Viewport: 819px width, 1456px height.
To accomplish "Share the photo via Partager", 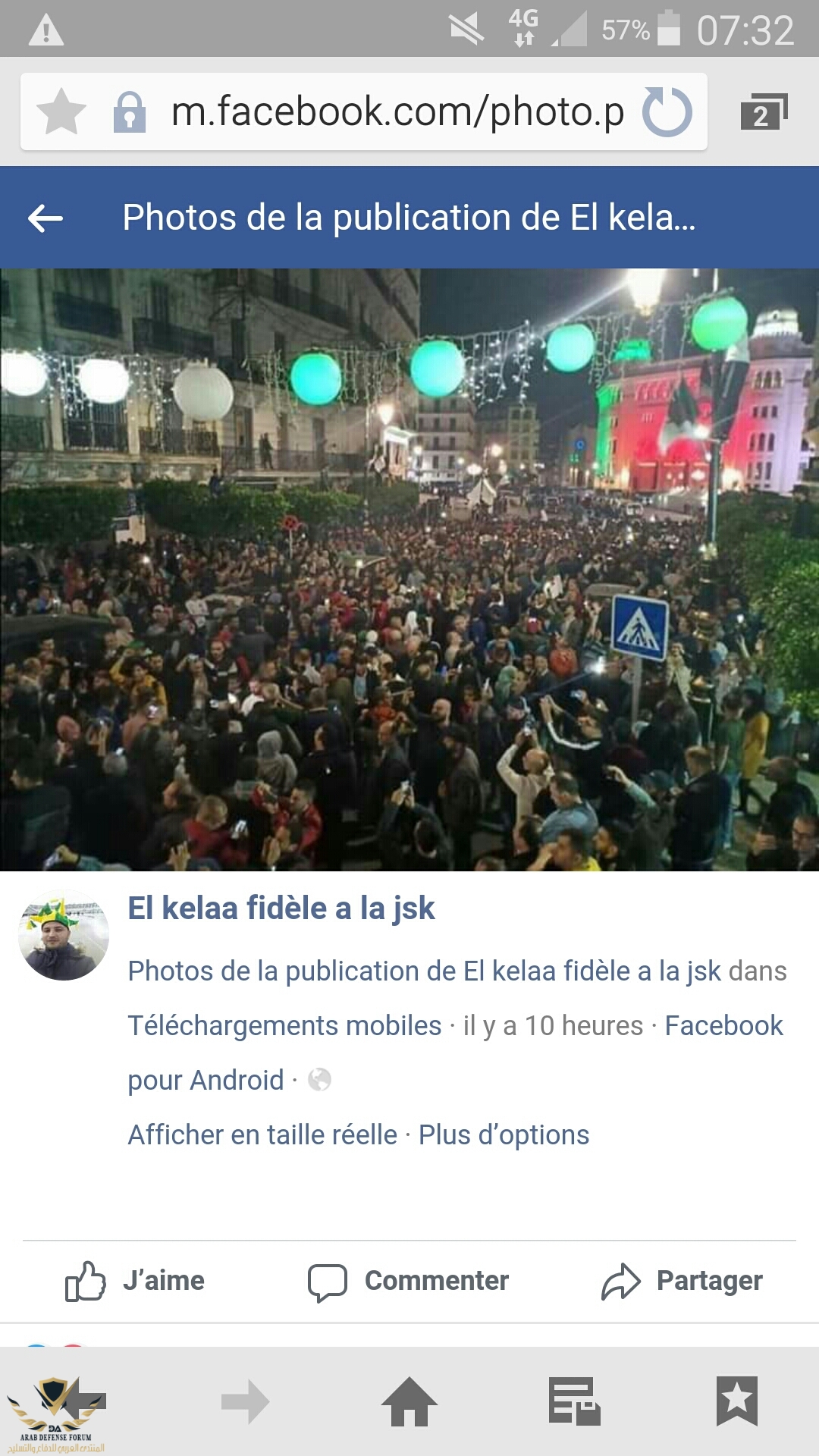I will coord(681,1280).
